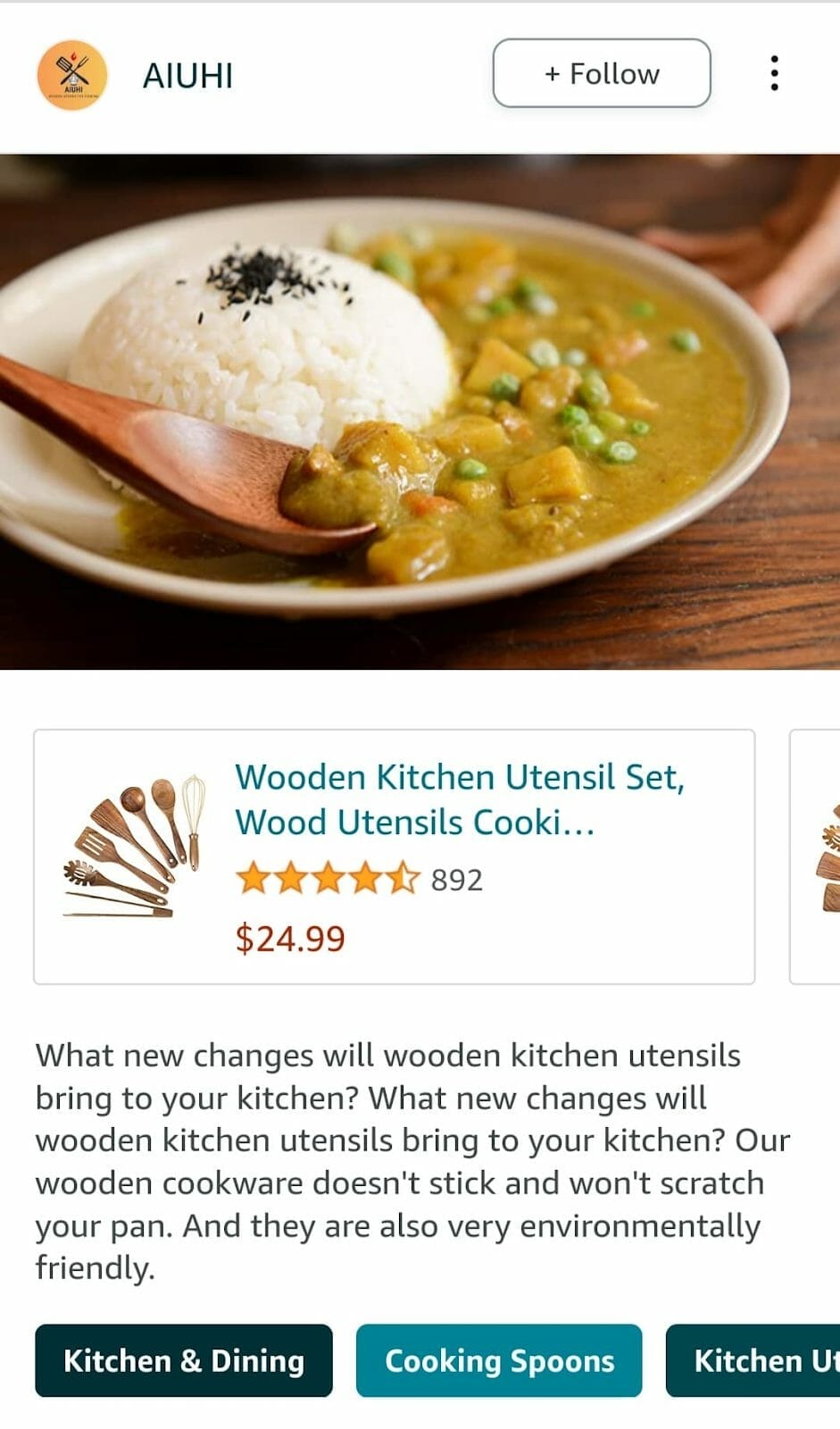840x1429 pixels.
Task: Click the AIUHI brand name in the header
Action: click(x=187, y=75)
